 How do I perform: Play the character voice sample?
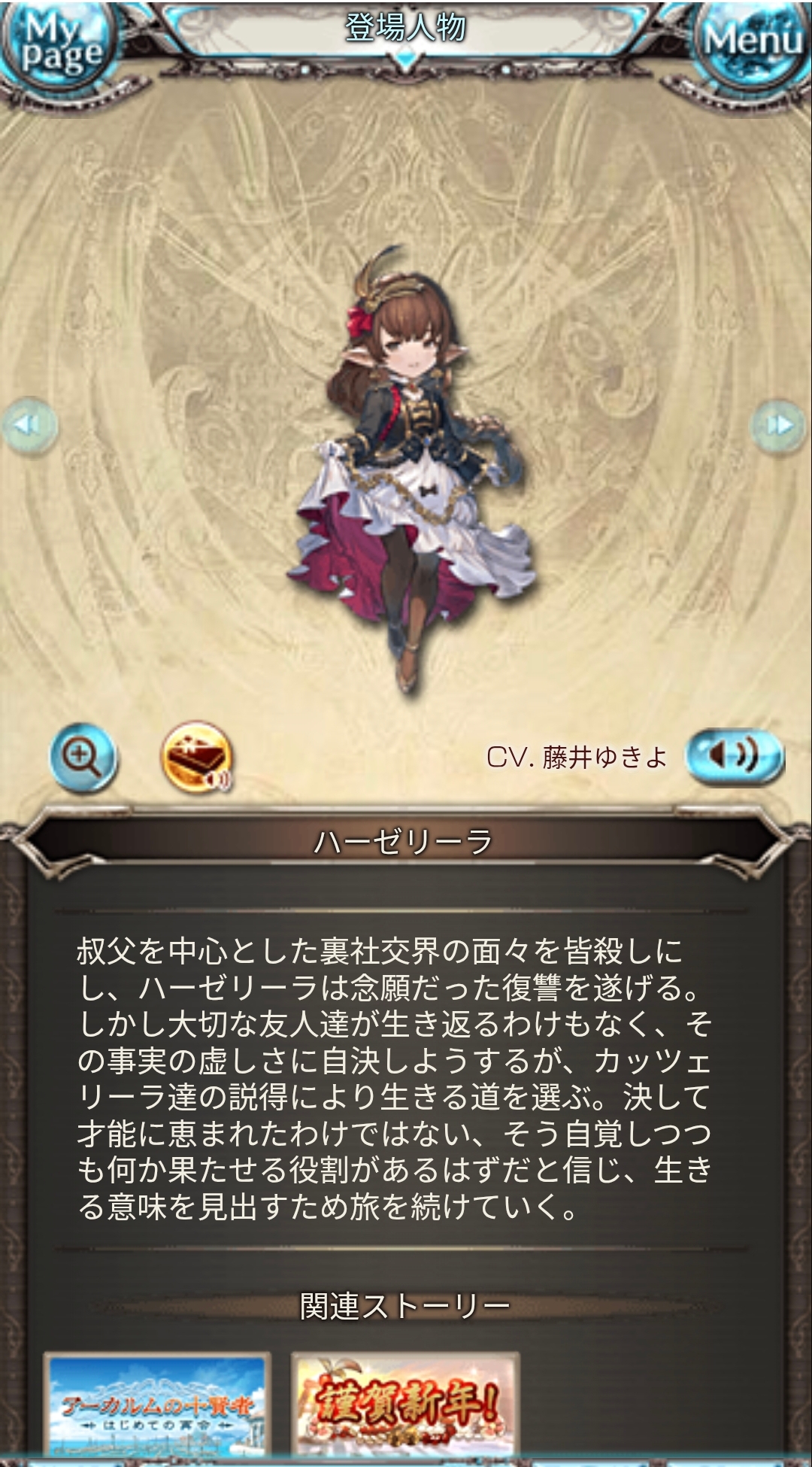[735, 756]
